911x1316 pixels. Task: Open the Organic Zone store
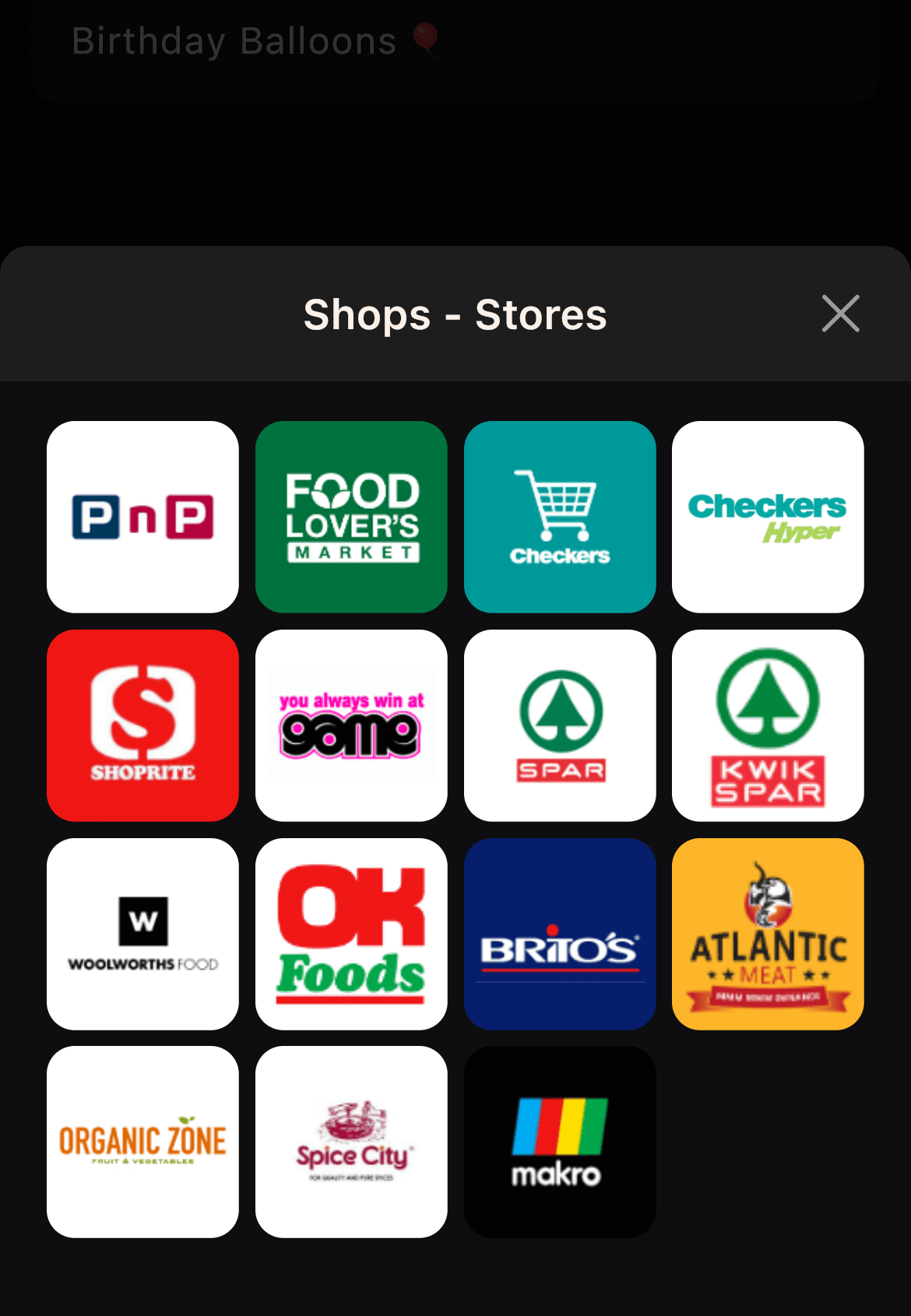click(142, 1142)
